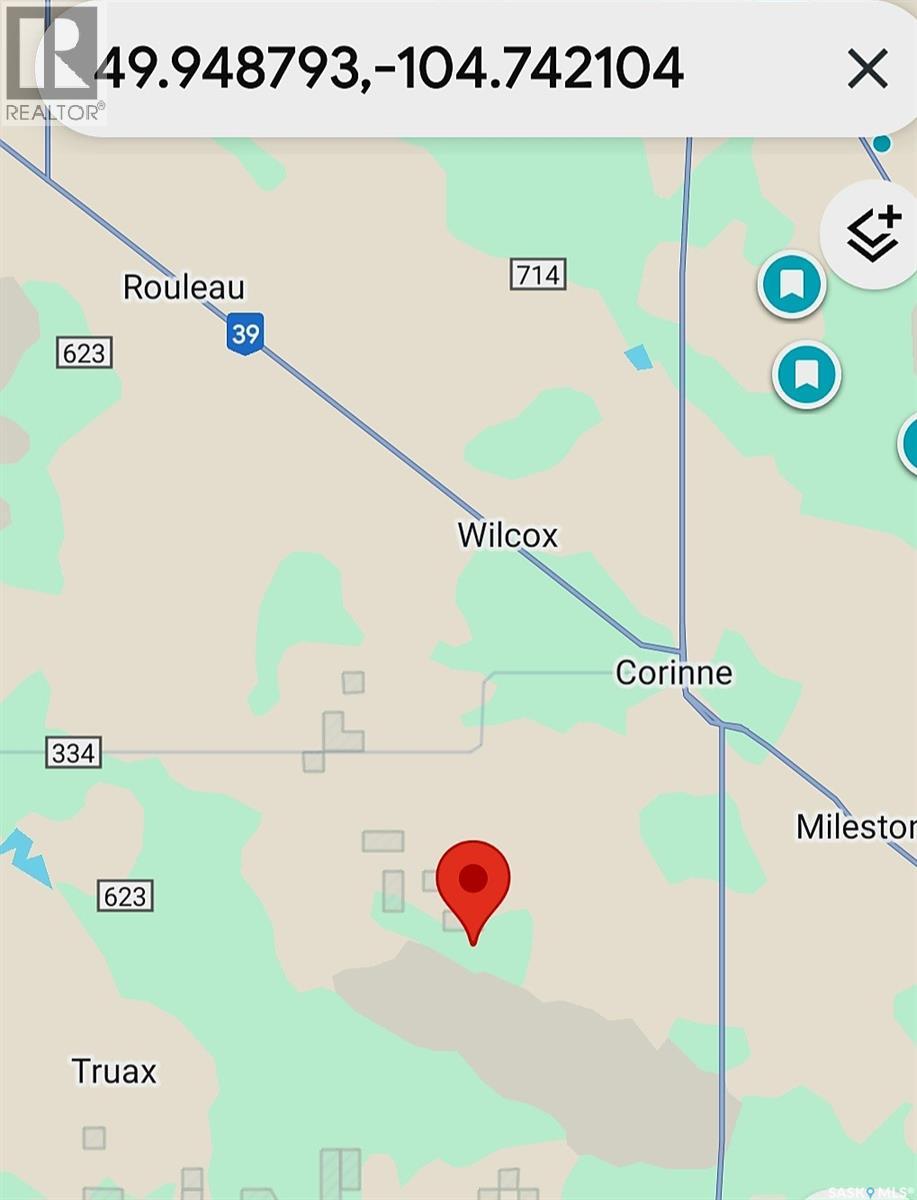The width and height of the screenshot is (917, 1200).
Task: Select the upper teal bookmark listing pin
Action: point(791,283)
